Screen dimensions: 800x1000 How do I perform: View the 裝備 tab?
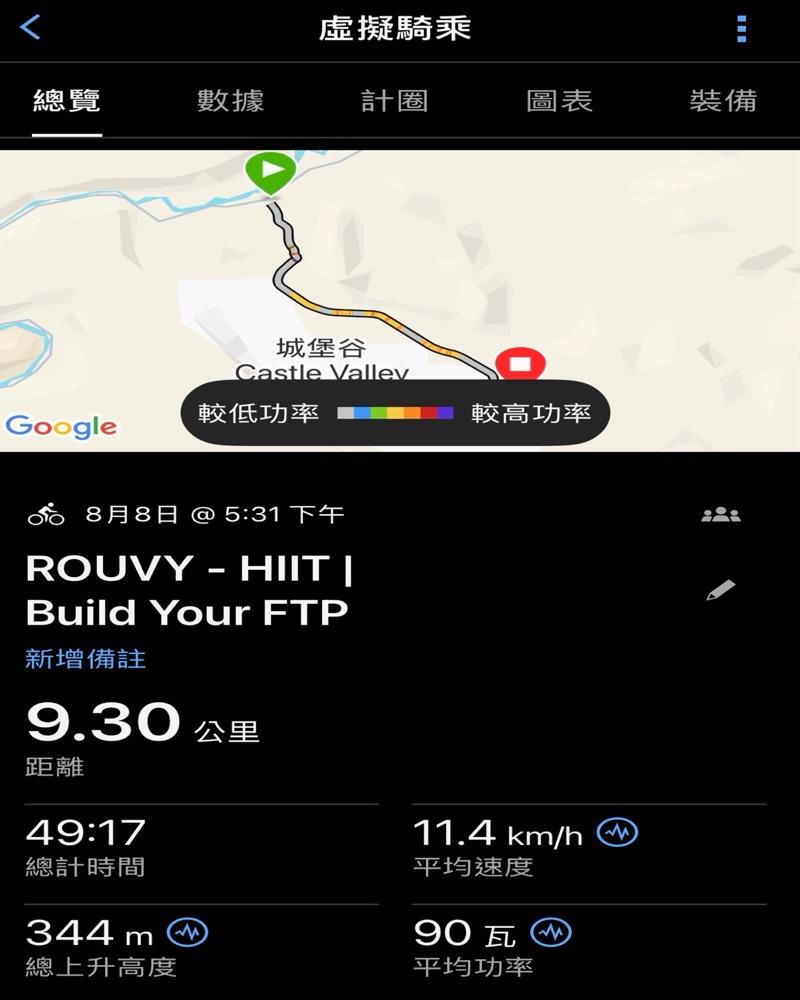click(723, 101)
